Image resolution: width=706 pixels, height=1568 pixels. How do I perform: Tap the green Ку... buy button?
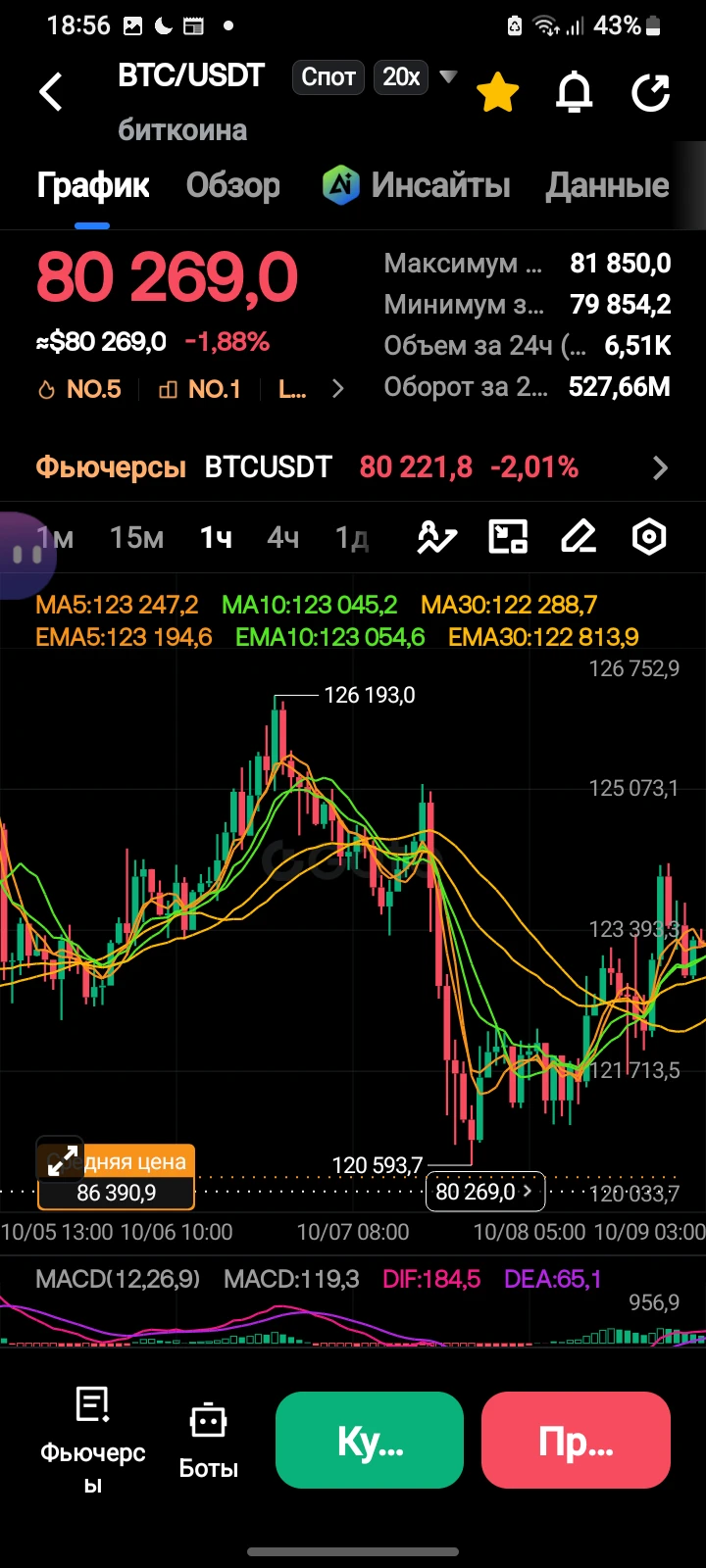370,1440
